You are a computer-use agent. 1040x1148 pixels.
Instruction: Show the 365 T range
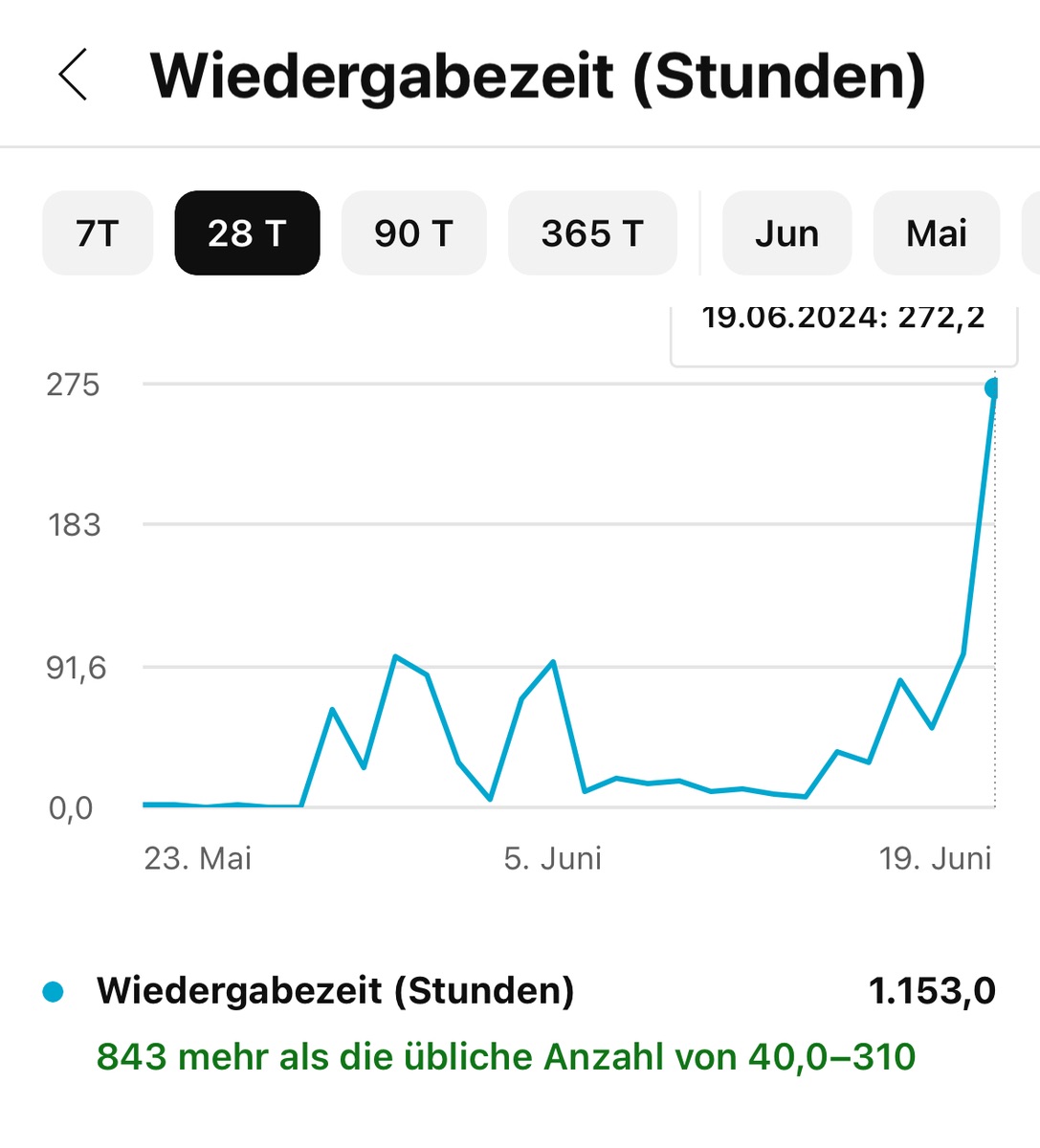click(x=592, y=233)
